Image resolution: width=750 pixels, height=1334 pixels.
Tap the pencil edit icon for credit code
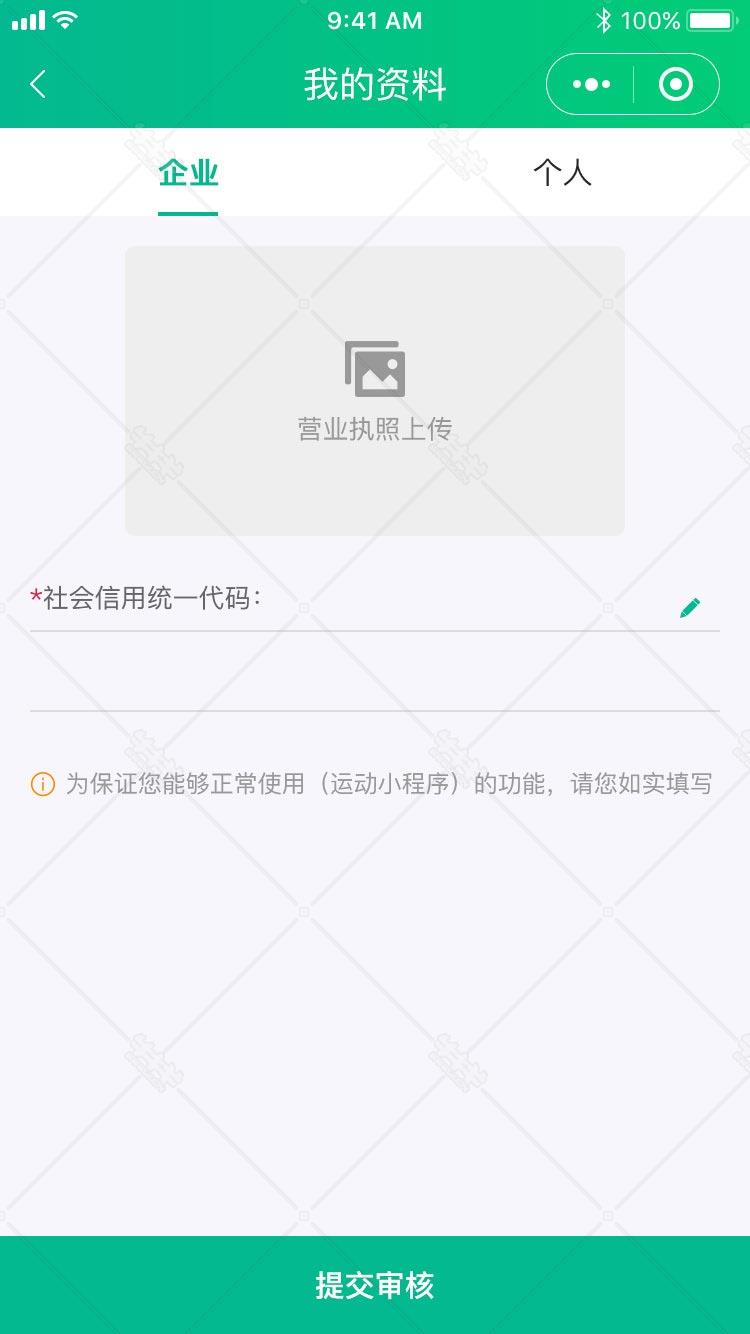click(690, 607)
